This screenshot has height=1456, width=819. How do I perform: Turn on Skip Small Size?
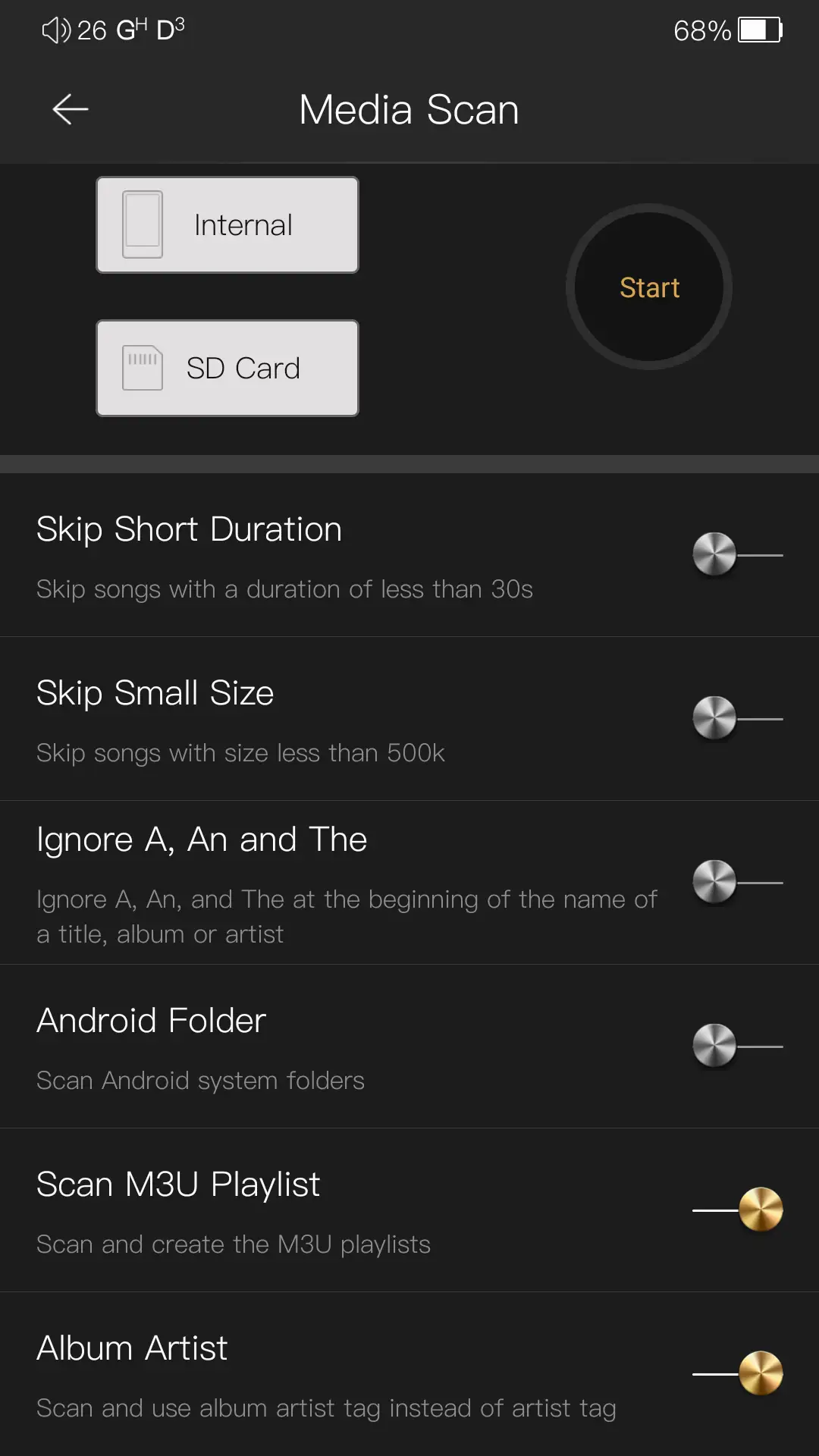(736, 719)
